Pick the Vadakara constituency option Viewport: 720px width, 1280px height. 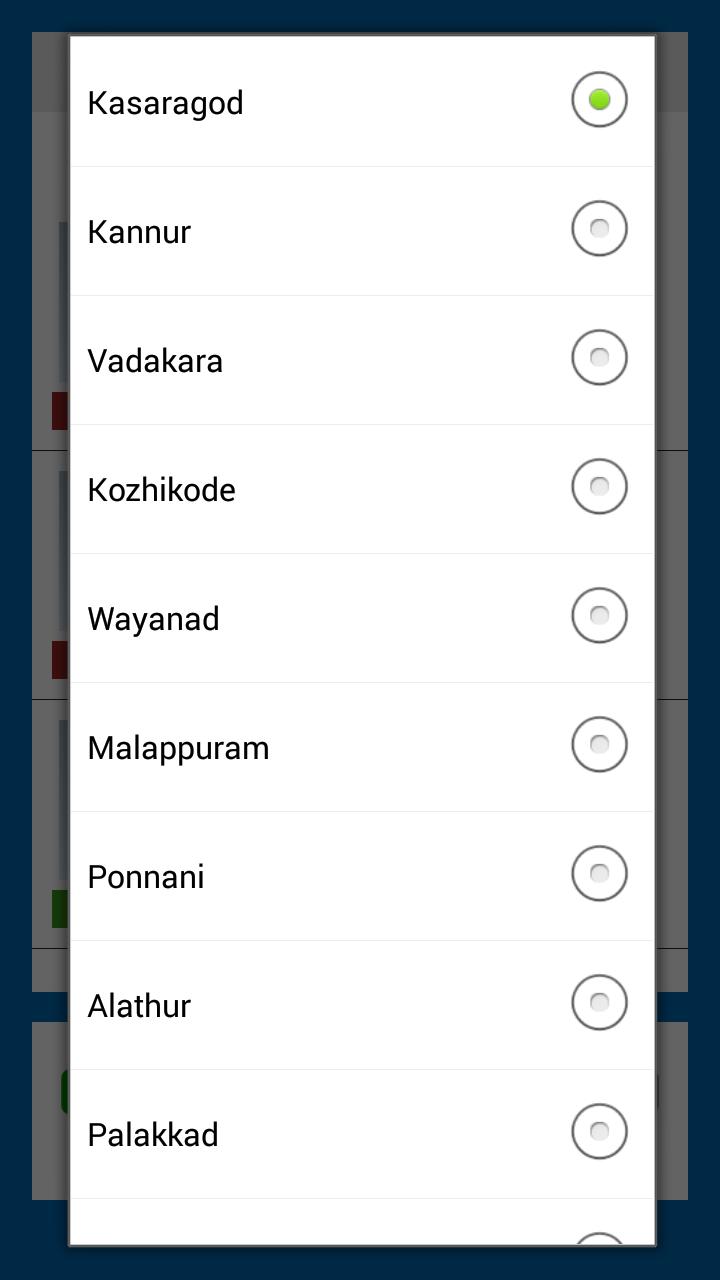(x=598, y=358)
